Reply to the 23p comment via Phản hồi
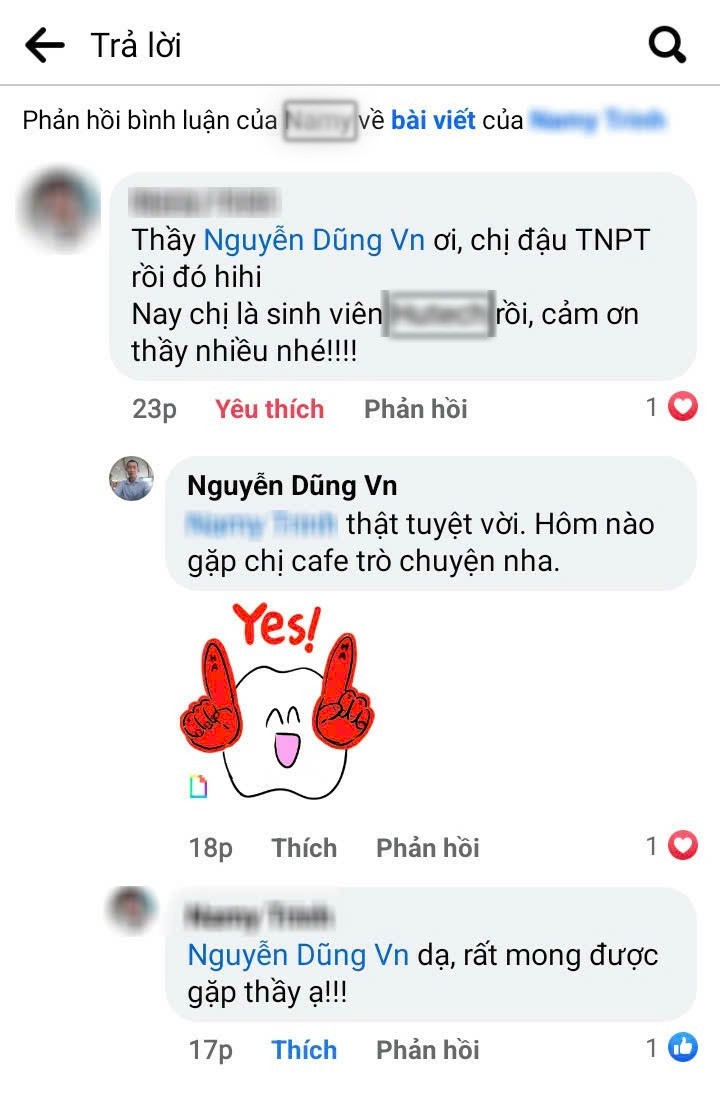This screenshot has width=720, height=1113. [415, 409]
